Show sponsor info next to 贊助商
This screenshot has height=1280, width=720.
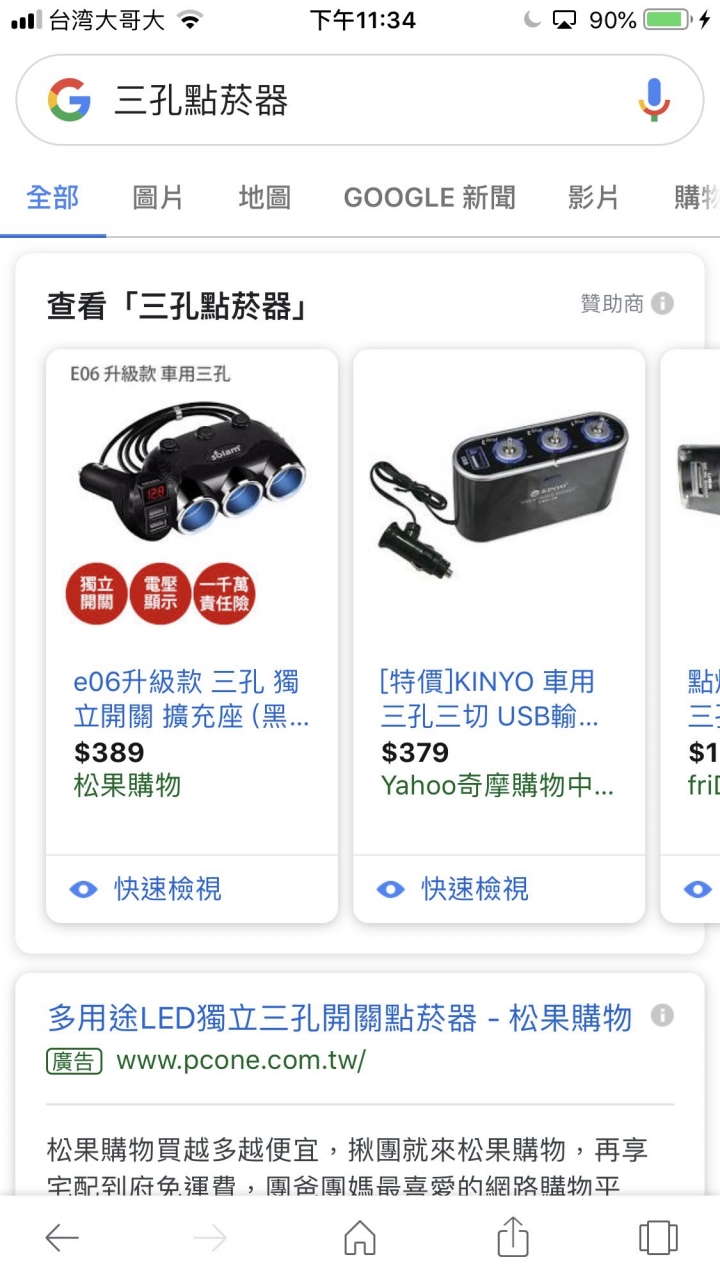662,304
